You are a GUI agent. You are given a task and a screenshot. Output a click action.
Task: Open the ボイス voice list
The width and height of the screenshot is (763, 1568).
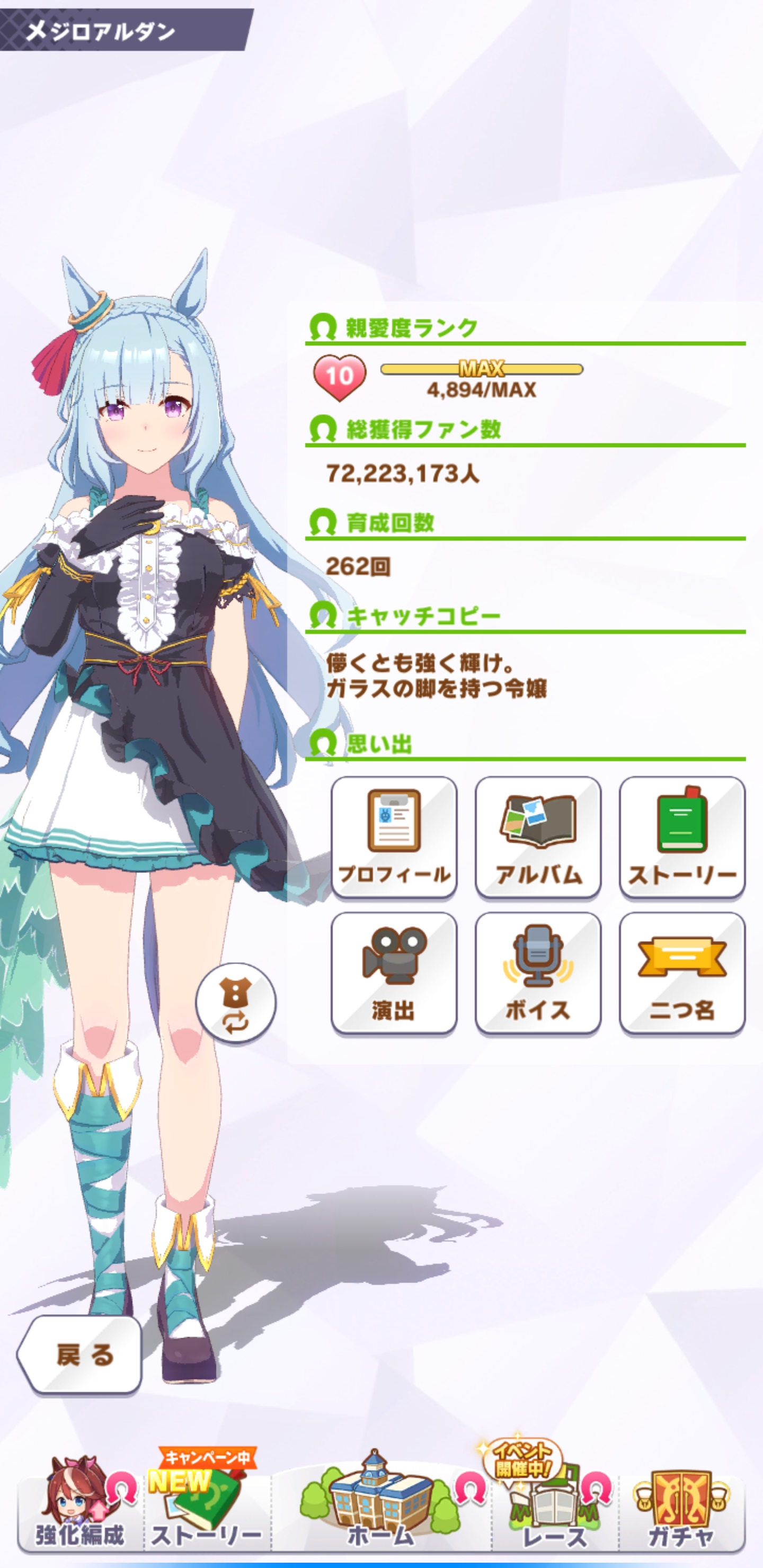click(x=538, y=972)
